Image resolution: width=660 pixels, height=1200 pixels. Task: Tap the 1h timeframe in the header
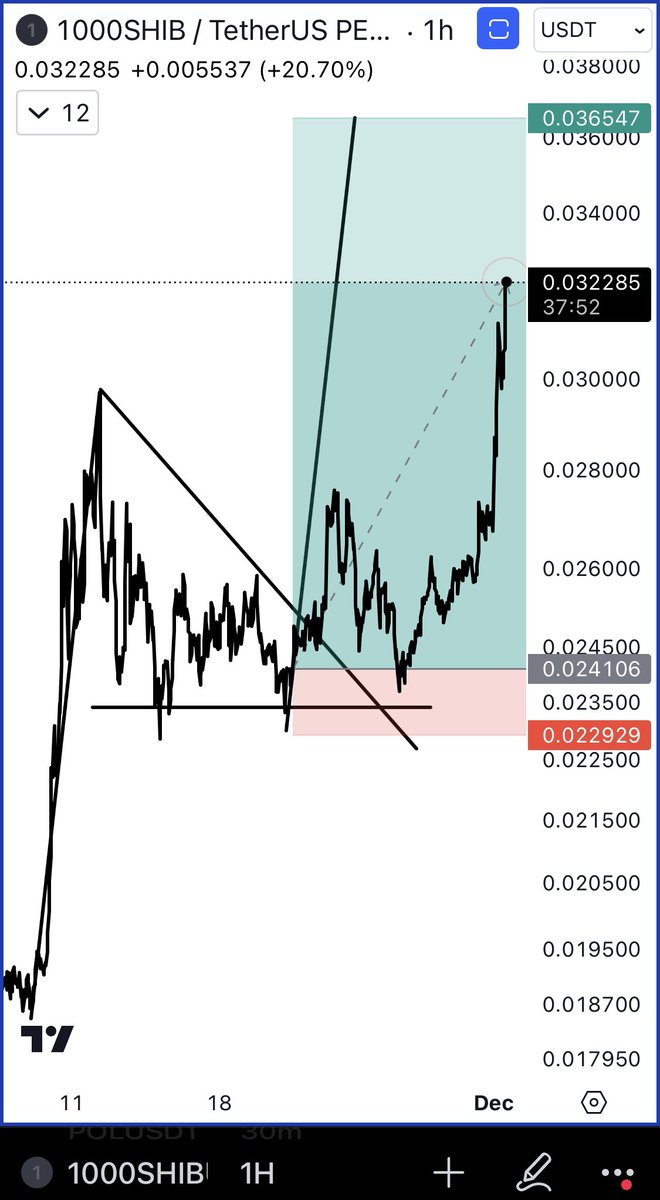click(x=437, y=30)
